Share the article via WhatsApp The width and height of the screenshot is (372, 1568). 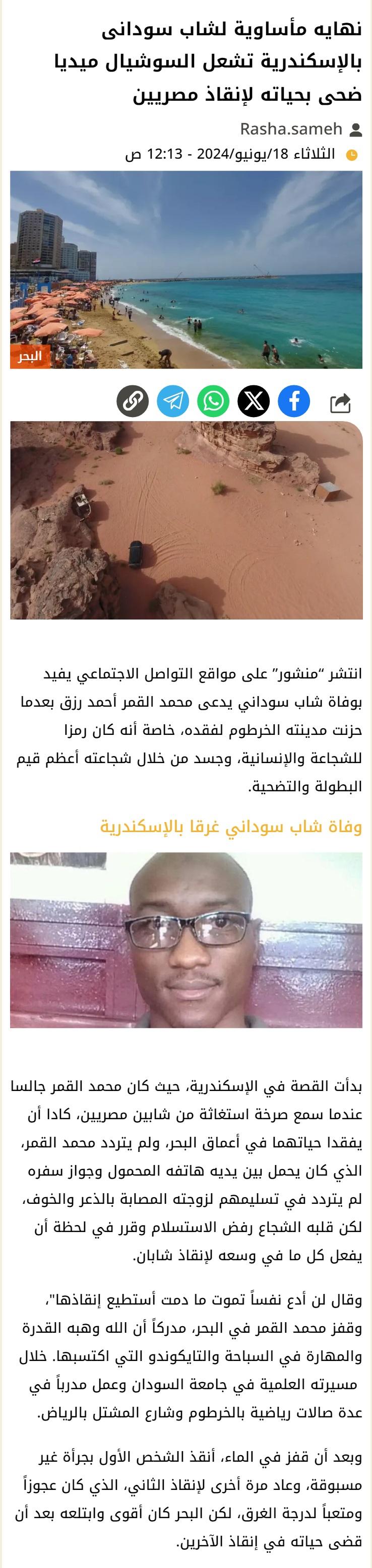[213, 401]
